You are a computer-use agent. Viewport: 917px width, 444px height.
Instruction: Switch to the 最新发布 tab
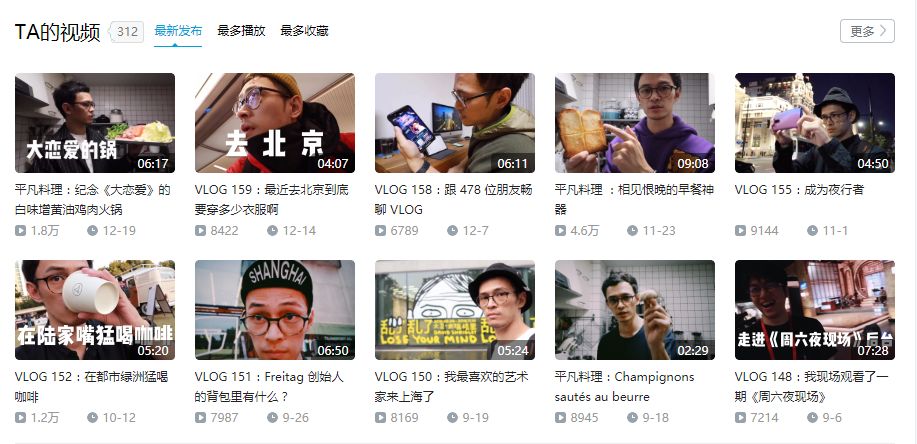(x=178, y=31)
